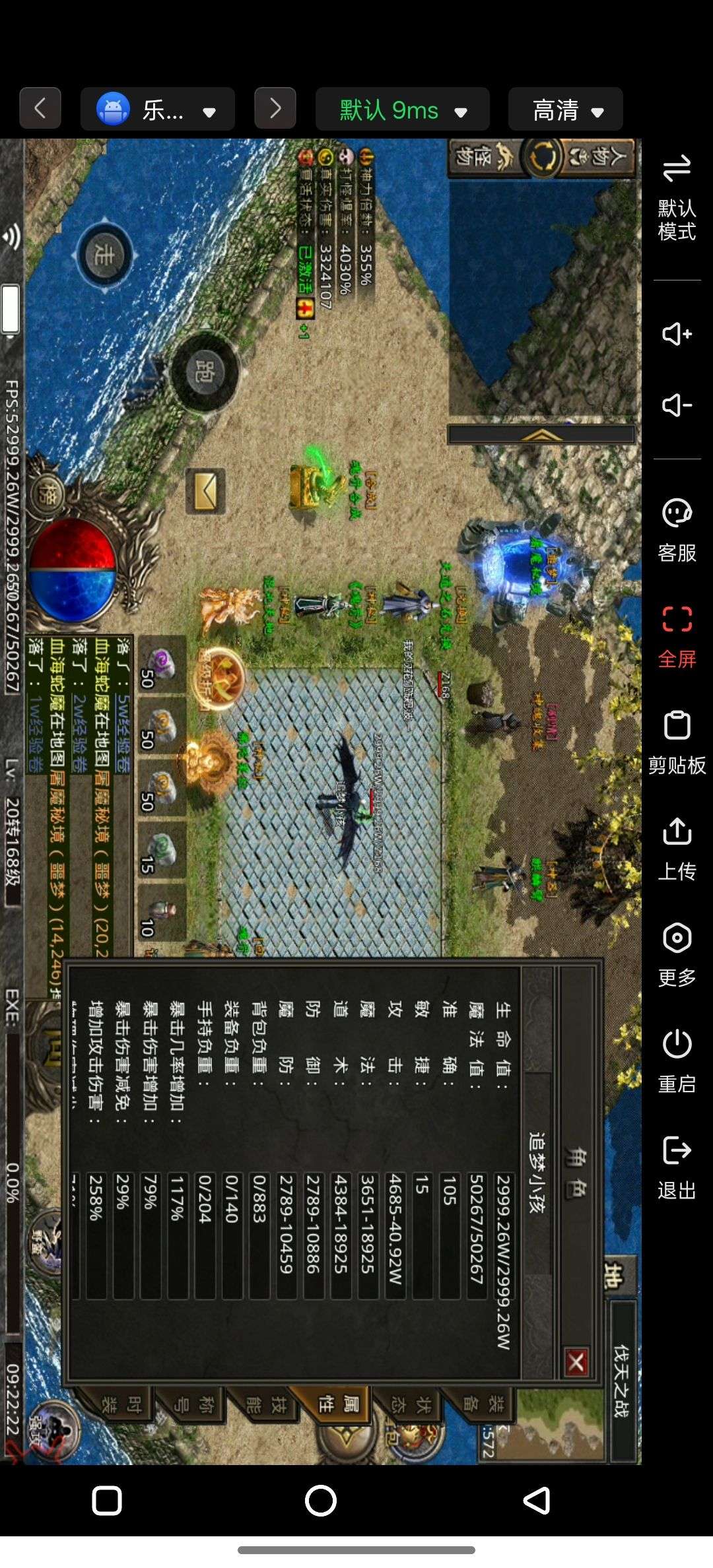Increase the volume

click(x=677, y=334)
